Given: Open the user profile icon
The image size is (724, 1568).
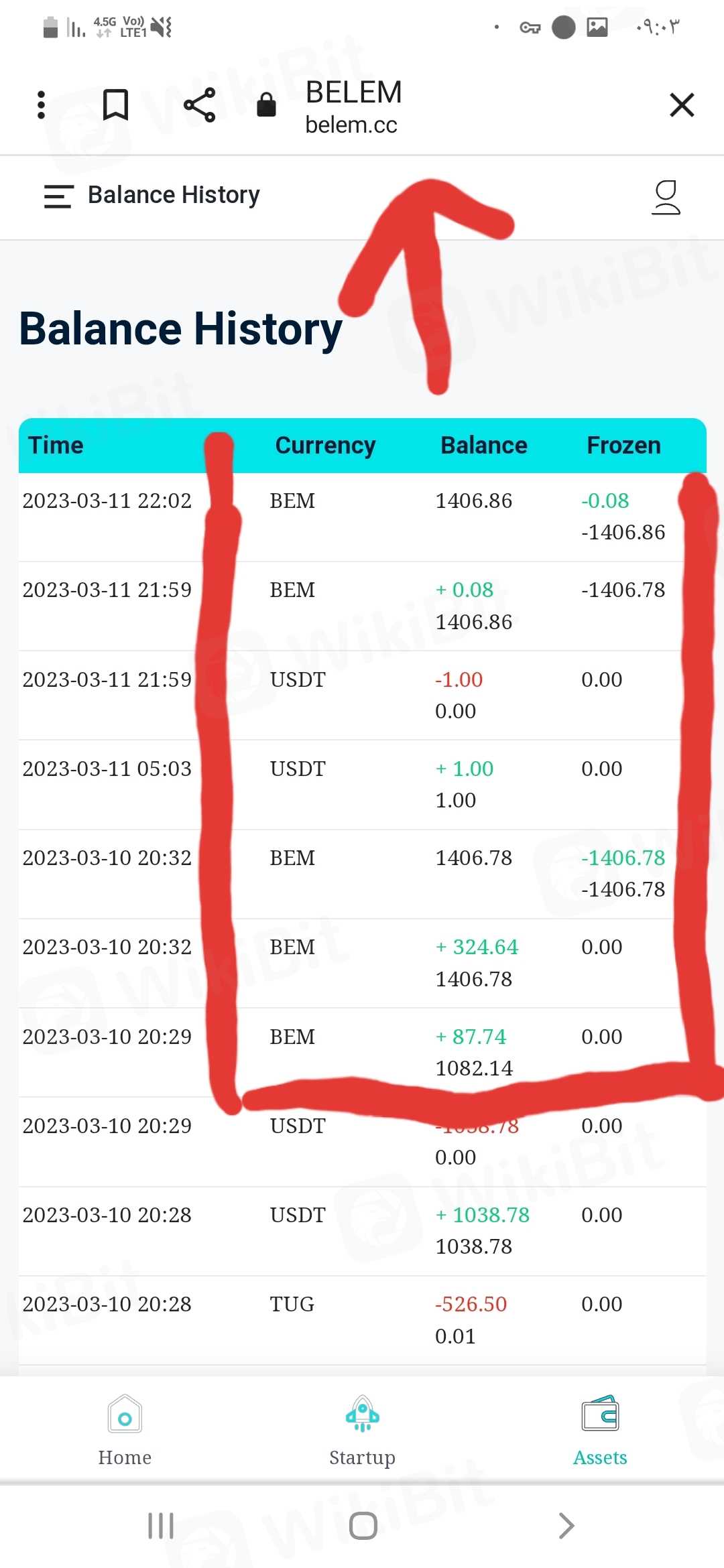Looking at the screenshot, I should click(666, 198).
